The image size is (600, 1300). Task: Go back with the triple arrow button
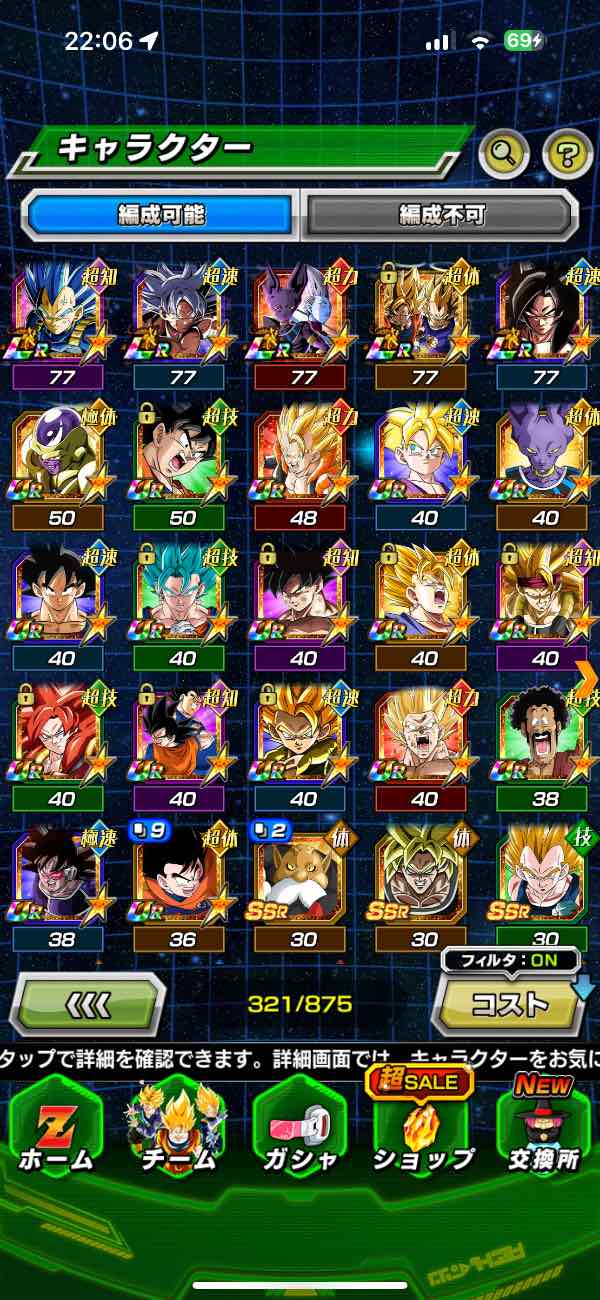[x=87, y=1003]
